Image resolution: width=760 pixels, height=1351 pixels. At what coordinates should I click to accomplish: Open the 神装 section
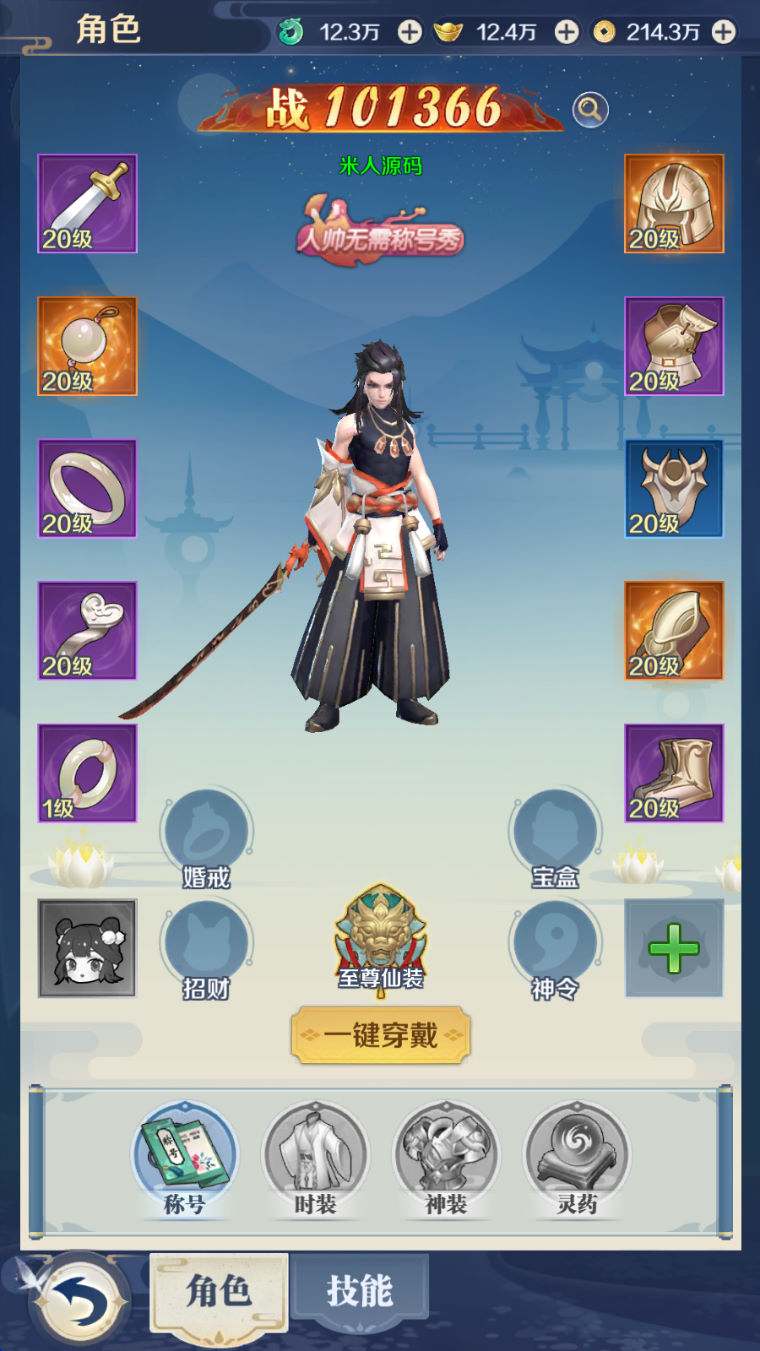click(x=446, y=1155)
